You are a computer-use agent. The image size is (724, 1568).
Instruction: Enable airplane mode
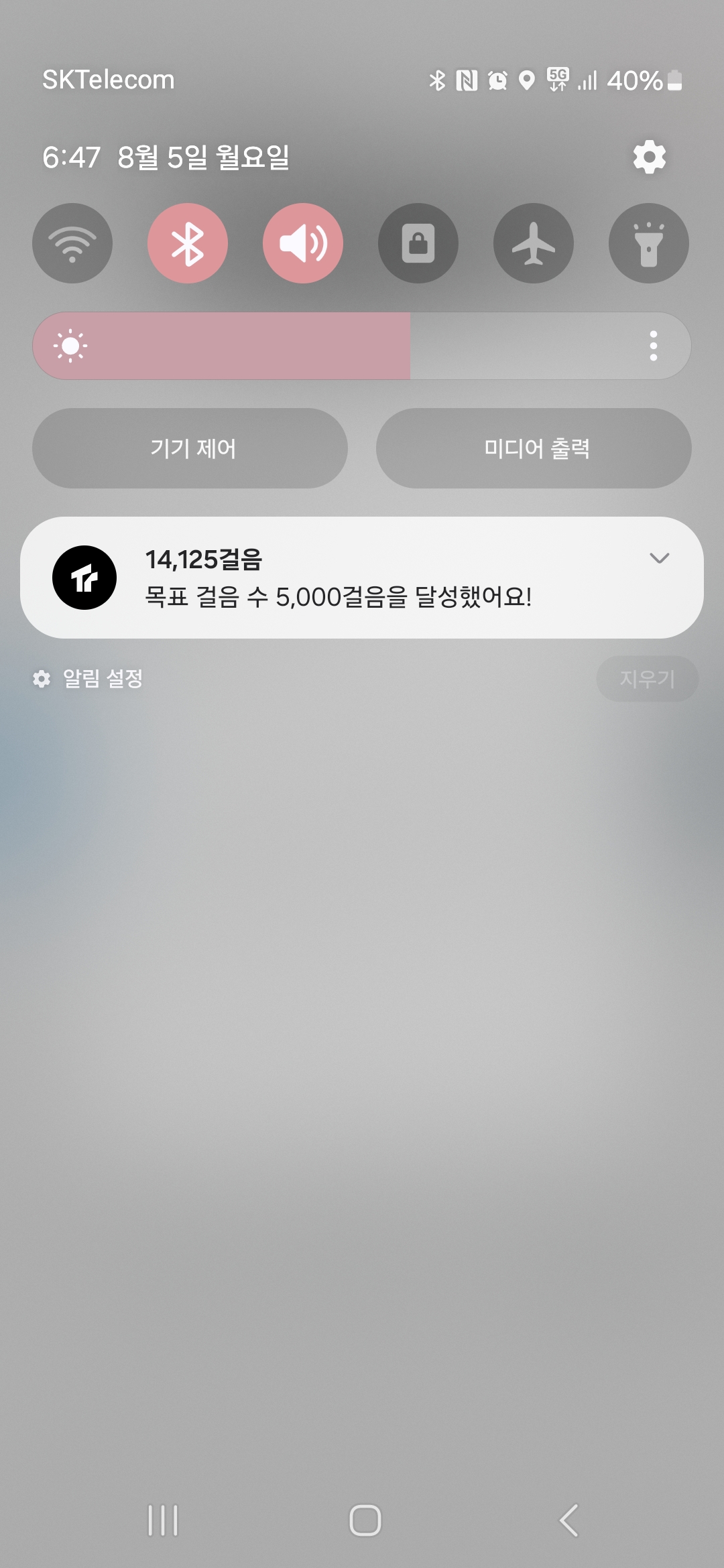pos(534,243)
